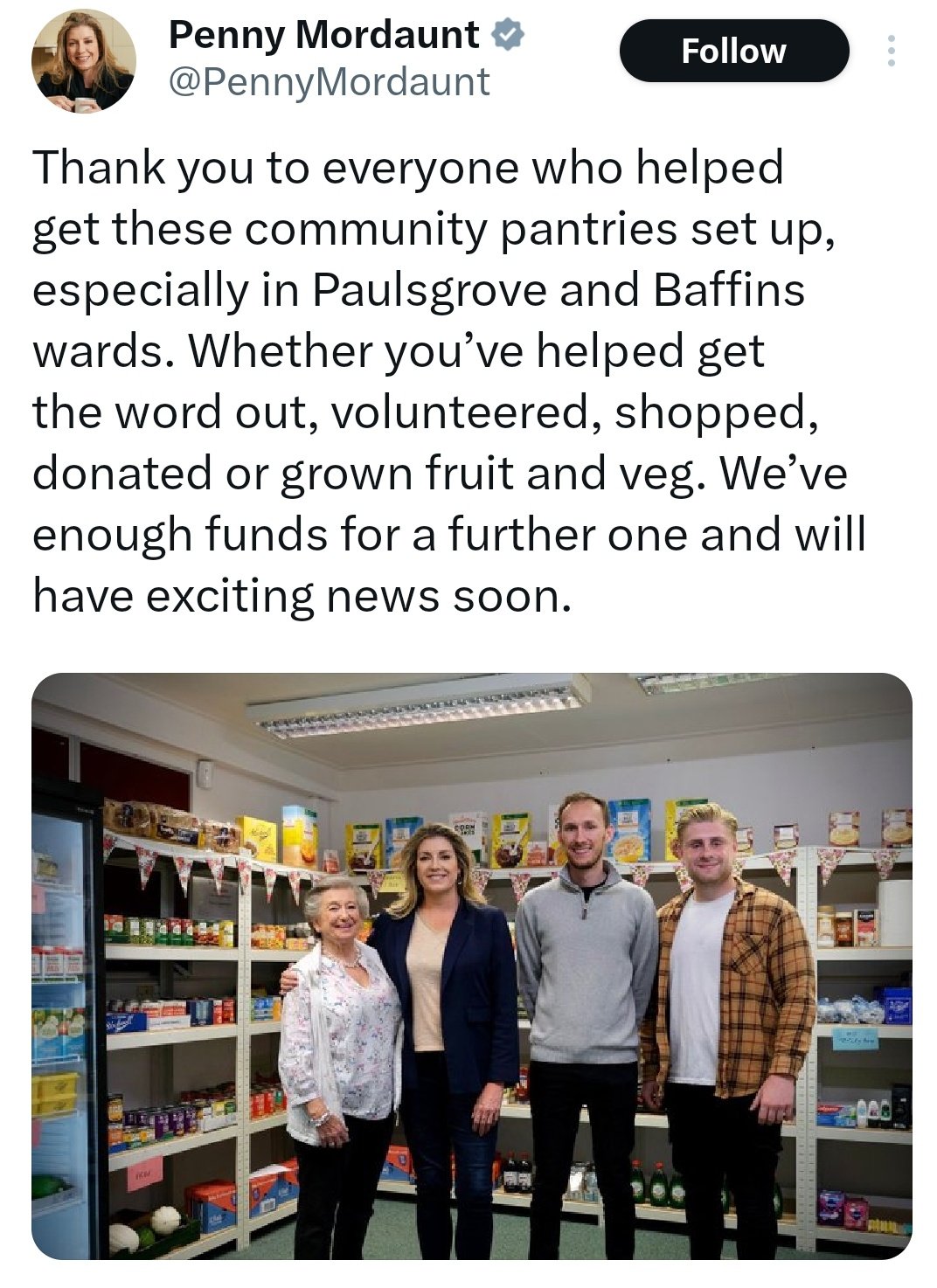Viewport: 937px width, 1288px height.
Task: Open Penny Mordaunt's profile picture
Action: click(83, 61)
